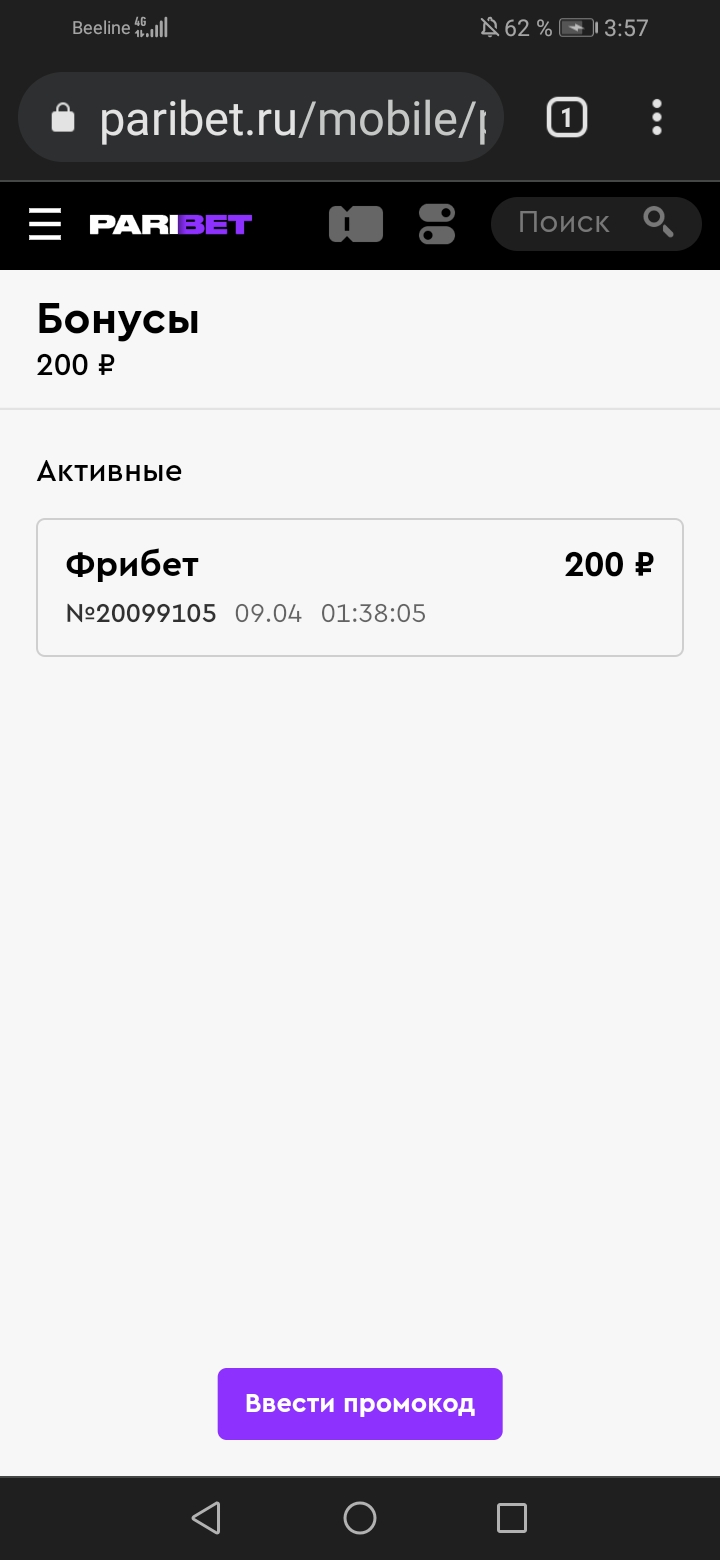Open the filter settings icon near search
Screen dimensions: 720x1560
click(437, 224)
